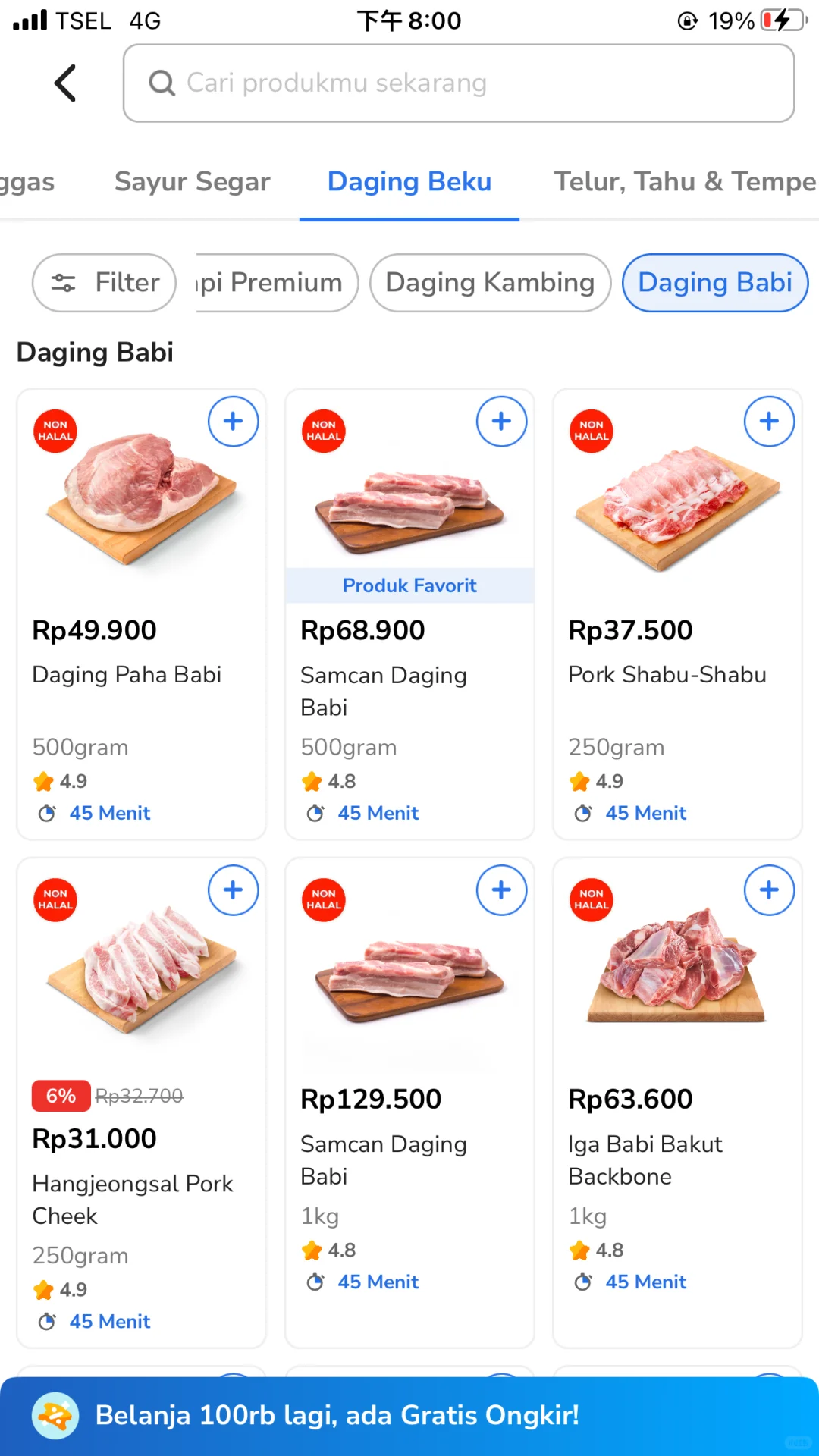Add Pork Shabu-Shabu to cart

(x=769, y=421)
